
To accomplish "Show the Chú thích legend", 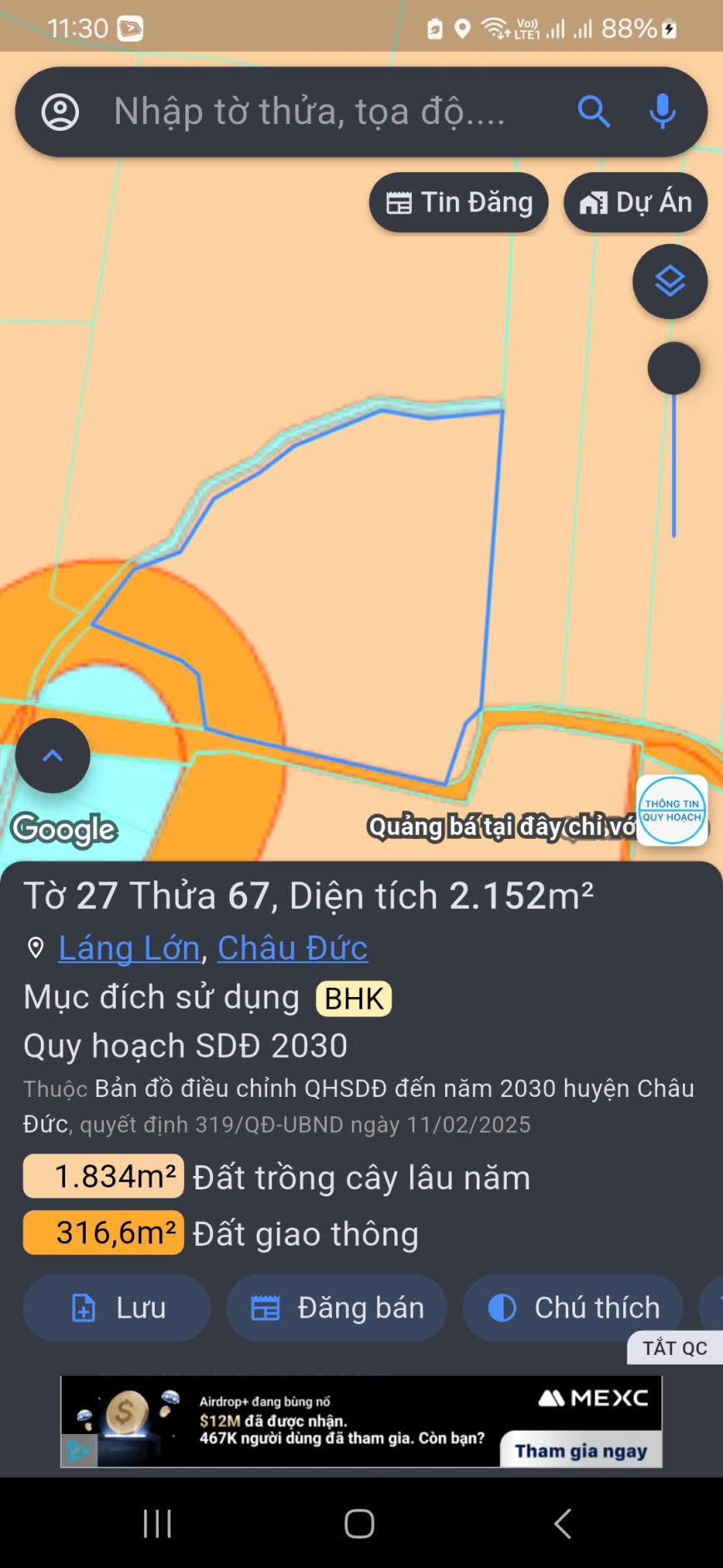I will point(572,1307).
